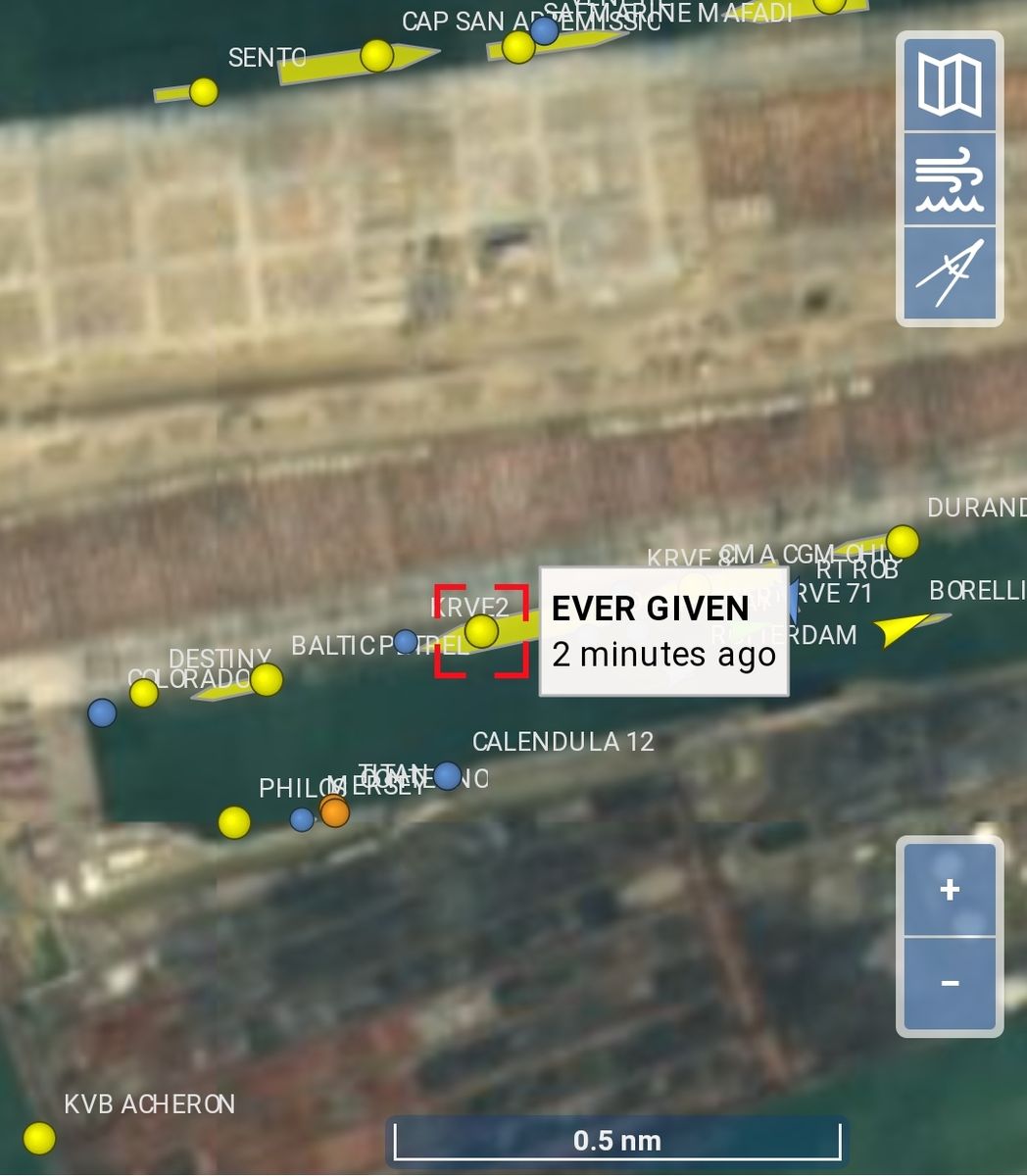Zoom out of the map
Viewport: 1027px width, 1176px height.
click(x=949, y=983)
